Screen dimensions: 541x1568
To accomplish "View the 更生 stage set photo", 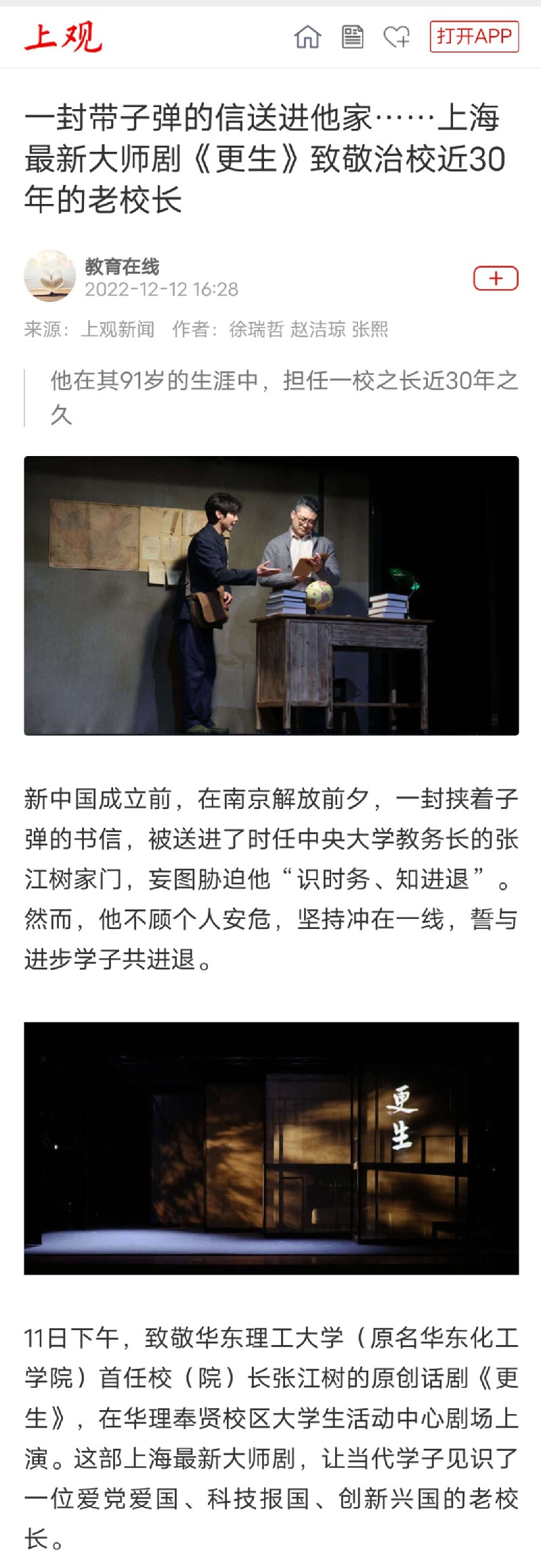I will [x=271, y=1148].
